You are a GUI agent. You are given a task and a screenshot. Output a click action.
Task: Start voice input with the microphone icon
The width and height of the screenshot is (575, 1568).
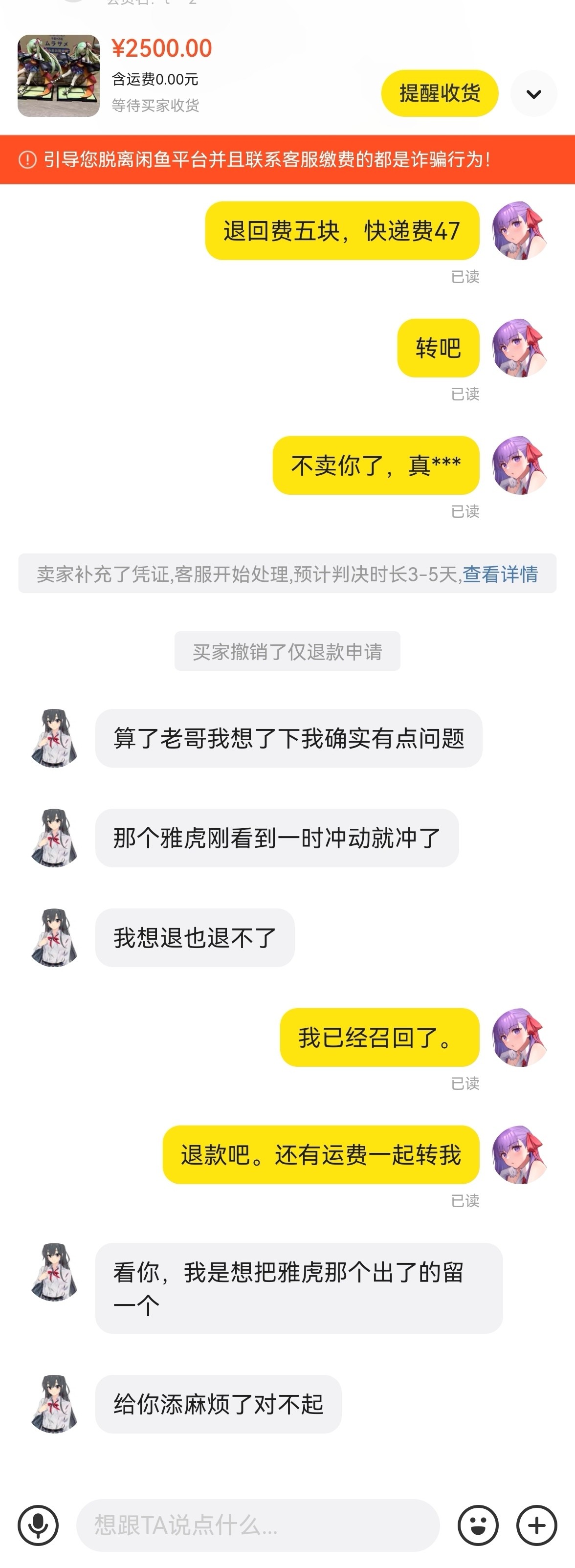click(x=38, y=1525)
